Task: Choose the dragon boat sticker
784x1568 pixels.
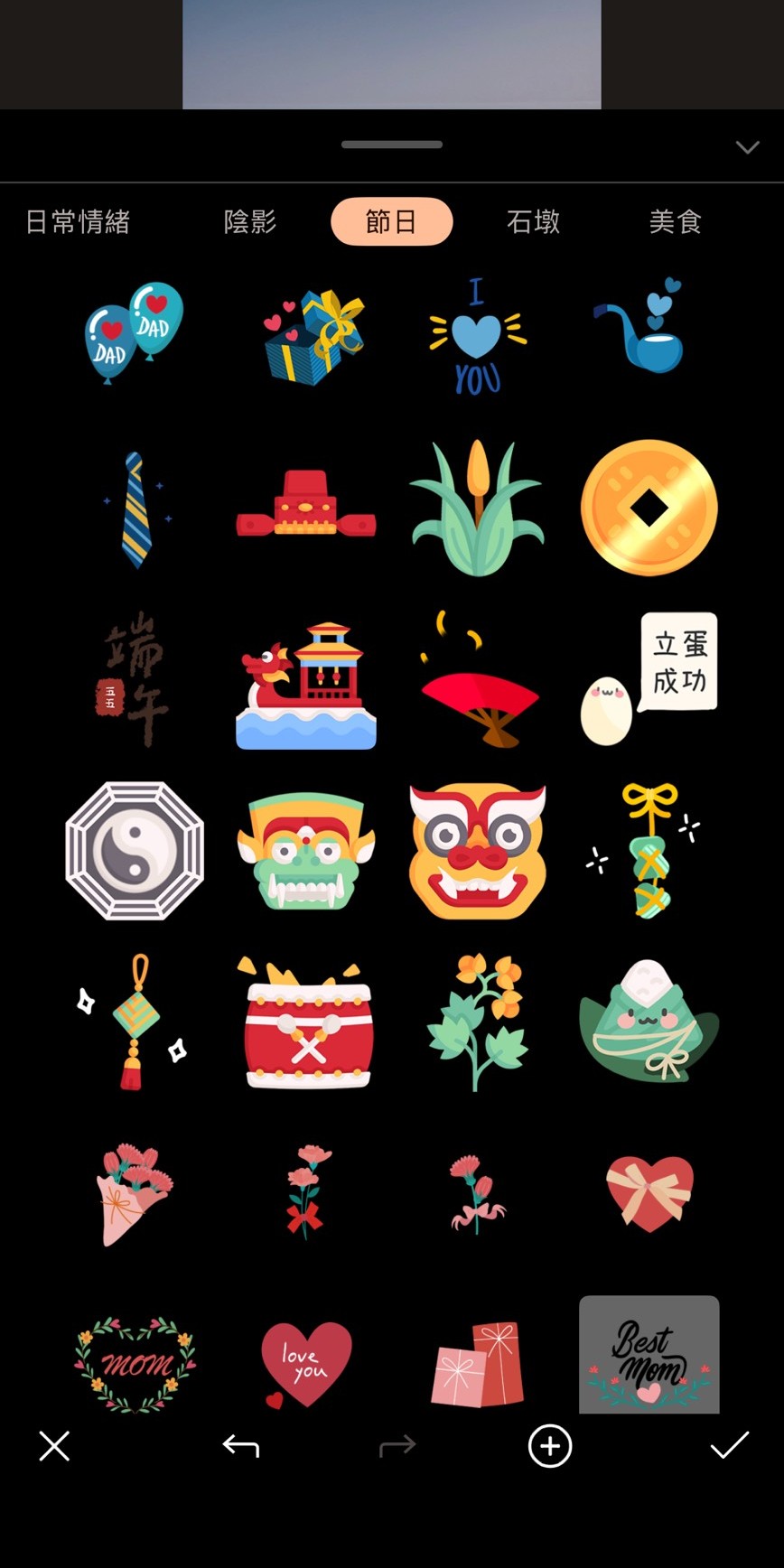Action: [305, 686]
